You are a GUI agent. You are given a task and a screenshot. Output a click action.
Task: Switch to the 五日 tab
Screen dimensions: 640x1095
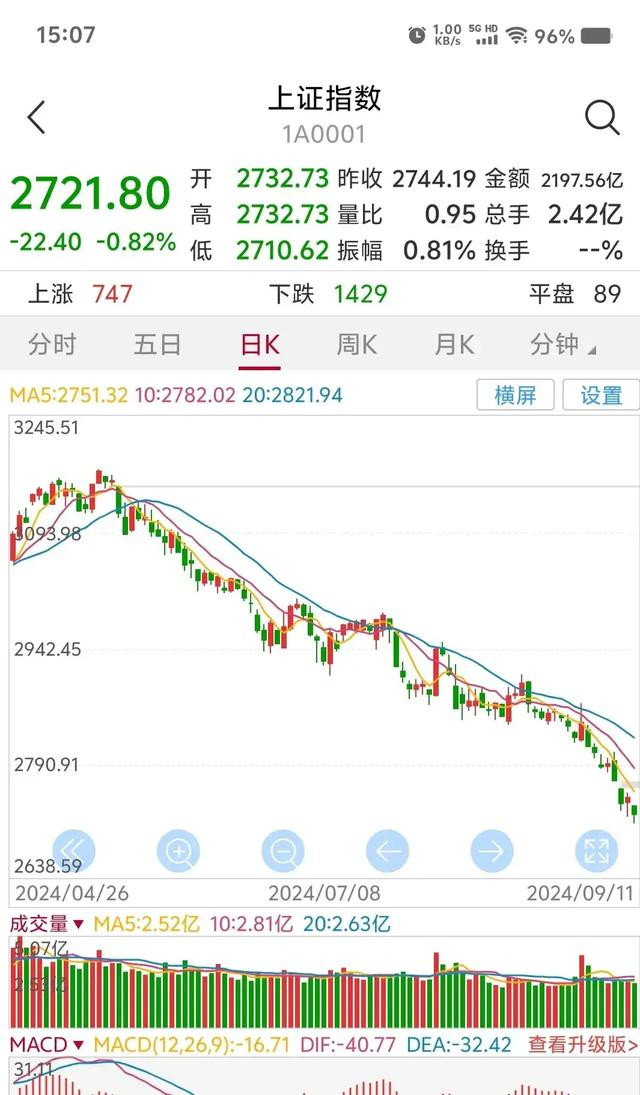[x=157, y=344]
